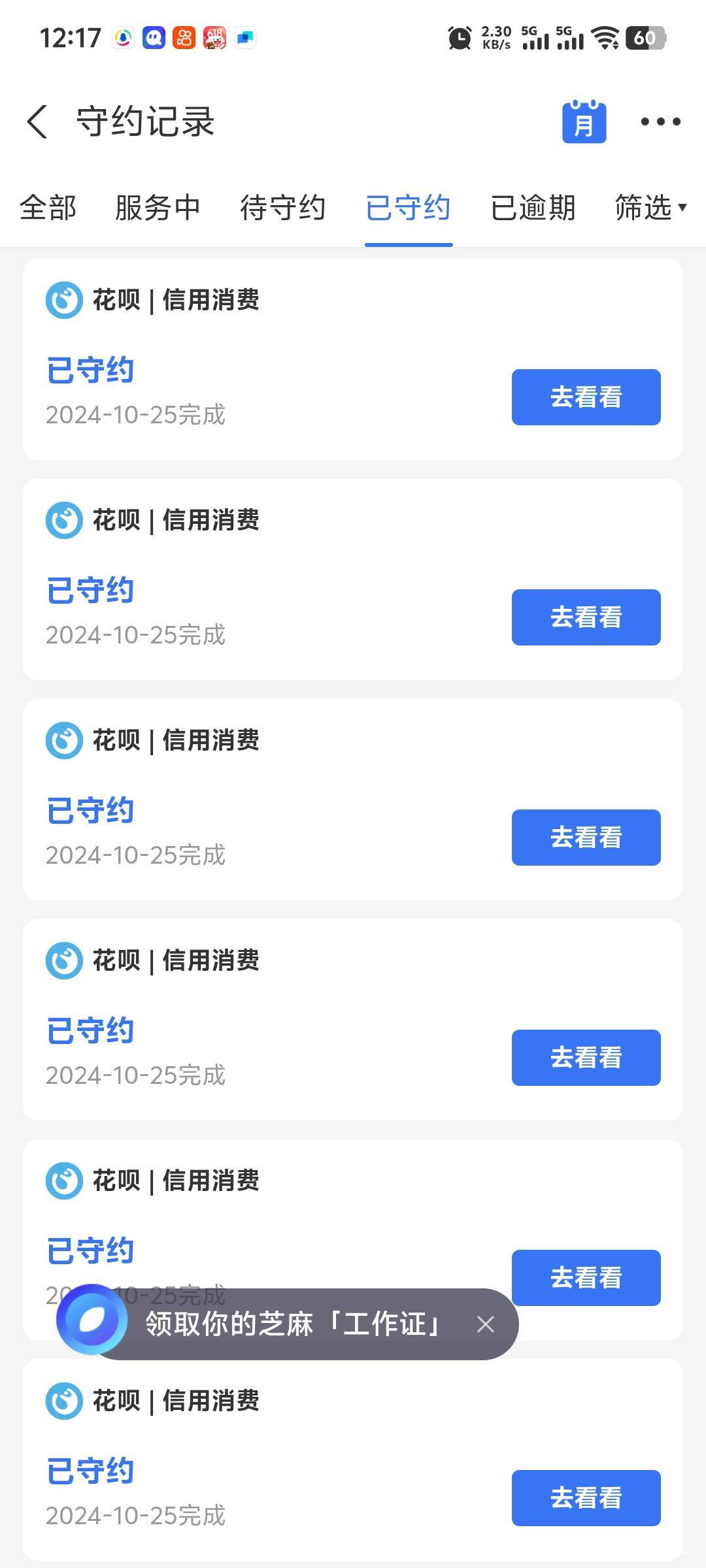Viewport: 706px width, 1568px height.
Task: Dismiss the 芝麻「工作证」 floating banner
Action: coord(485,1324)
